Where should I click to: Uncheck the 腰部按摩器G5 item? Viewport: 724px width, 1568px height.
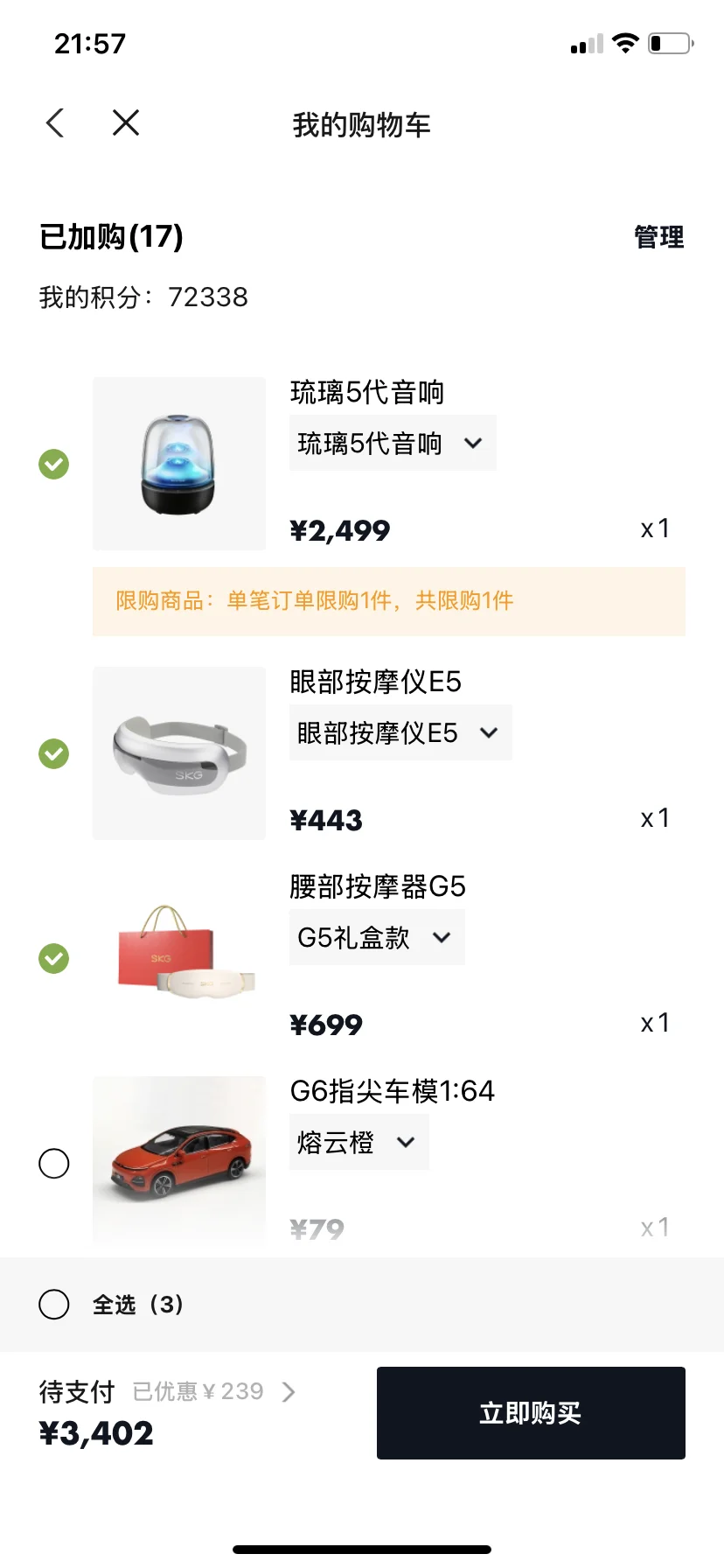tap(54, 958)
